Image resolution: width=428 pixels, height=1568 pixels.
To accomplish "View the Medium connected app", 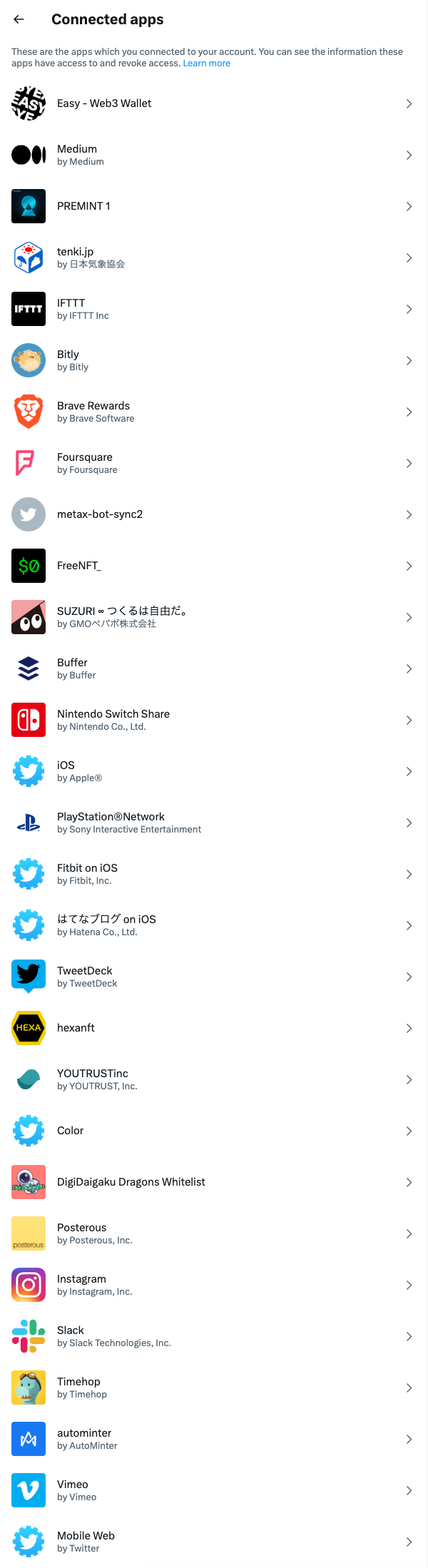I will [213, 155].
